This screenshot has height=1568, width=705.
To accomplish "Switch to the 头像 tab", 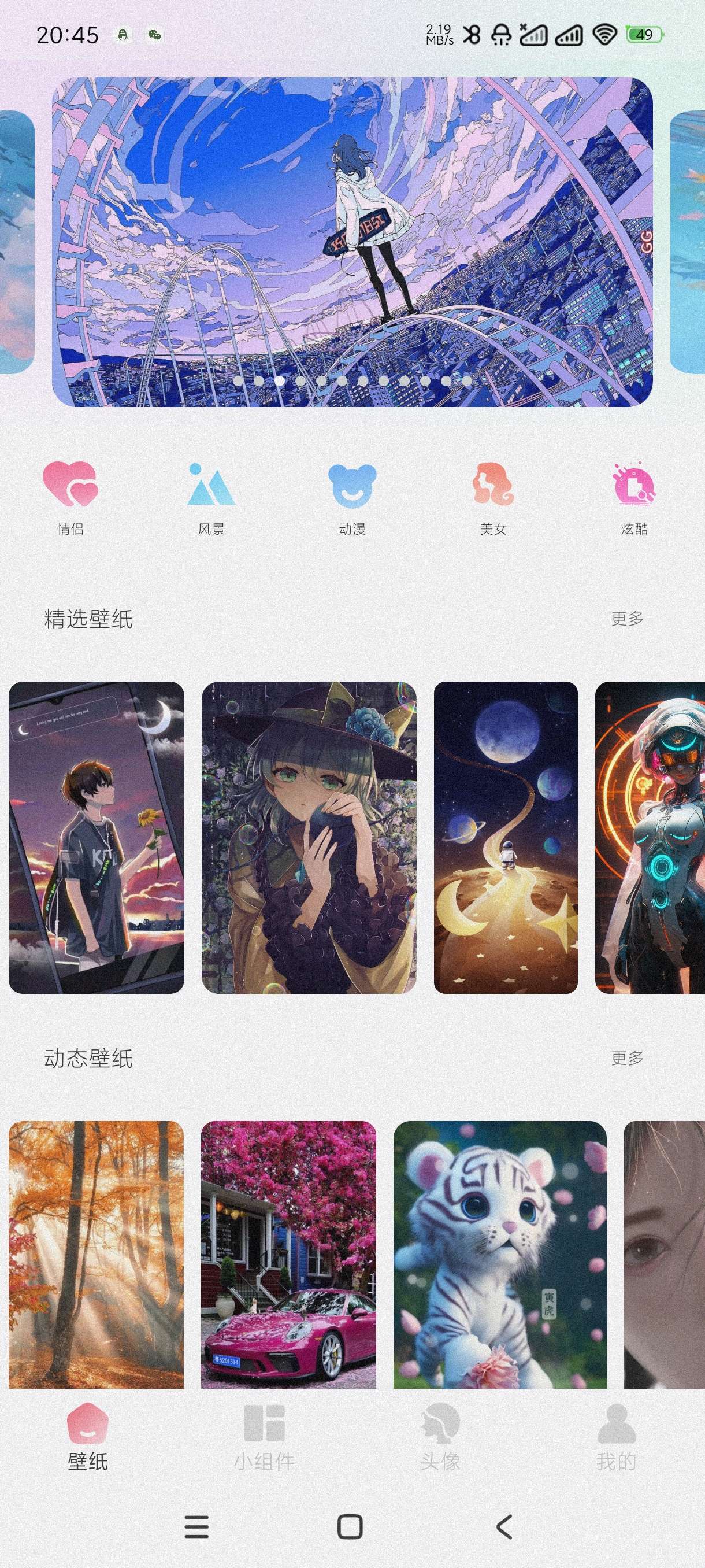I will coord(440,1437).
